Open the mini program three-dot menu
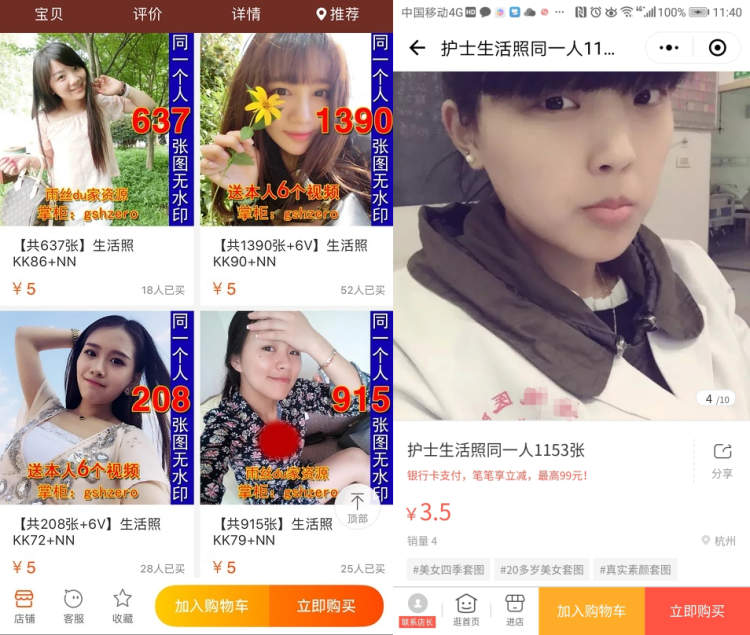Screen dimensions: 750x635 click(x=670, y=48)
